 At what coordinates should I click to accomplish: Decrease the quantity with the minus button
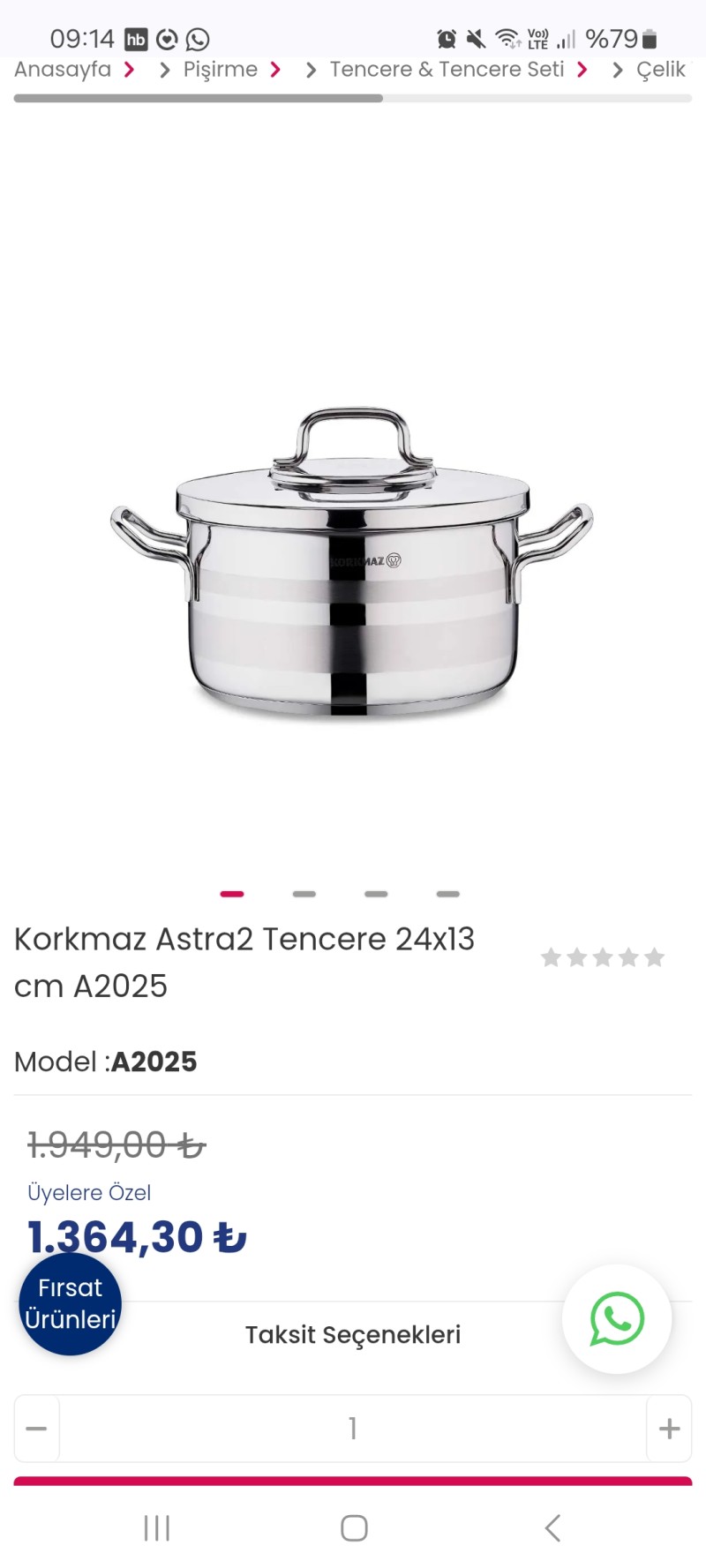click(x=36, y=1428)
